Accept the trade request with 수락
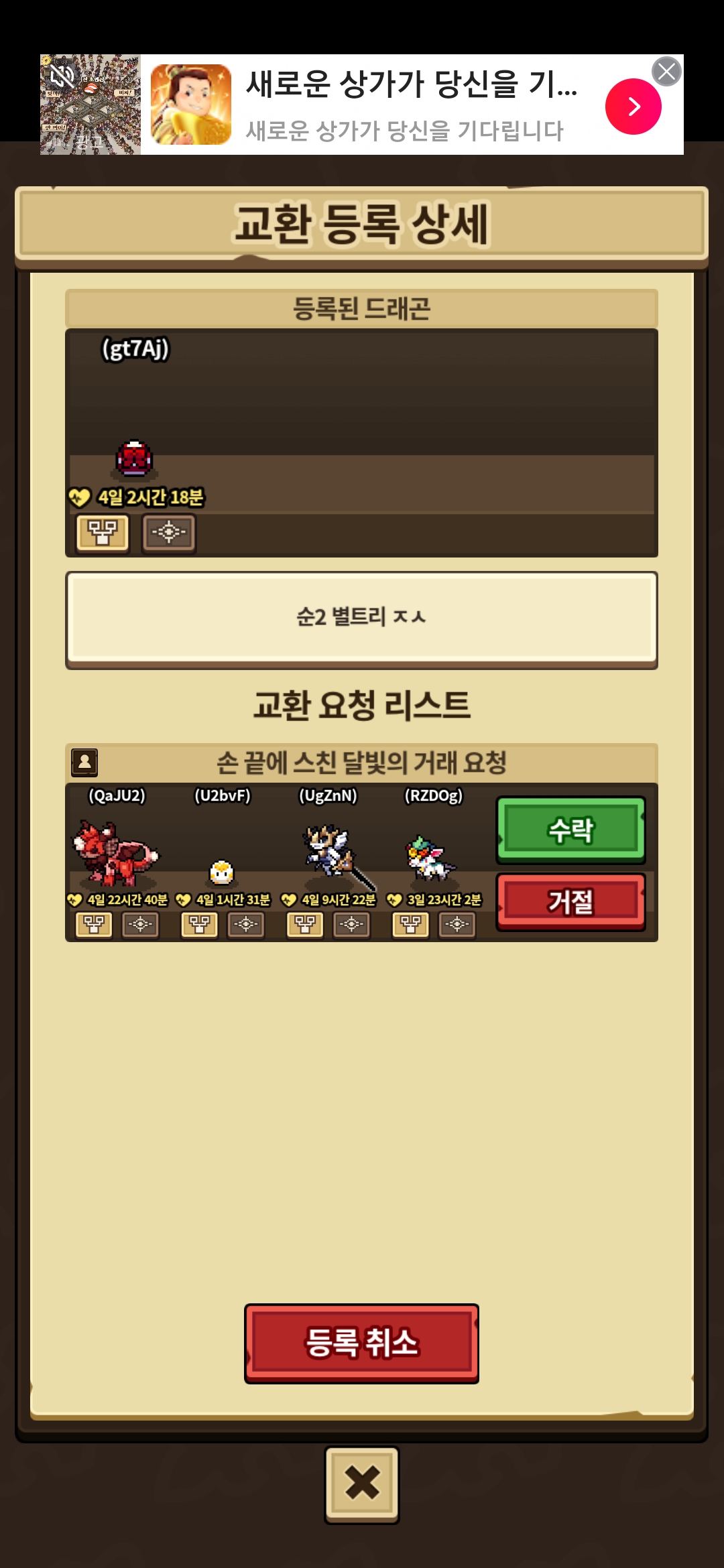Image resolution: width=724 pixels, height=1568 pixels. point(571,830)
